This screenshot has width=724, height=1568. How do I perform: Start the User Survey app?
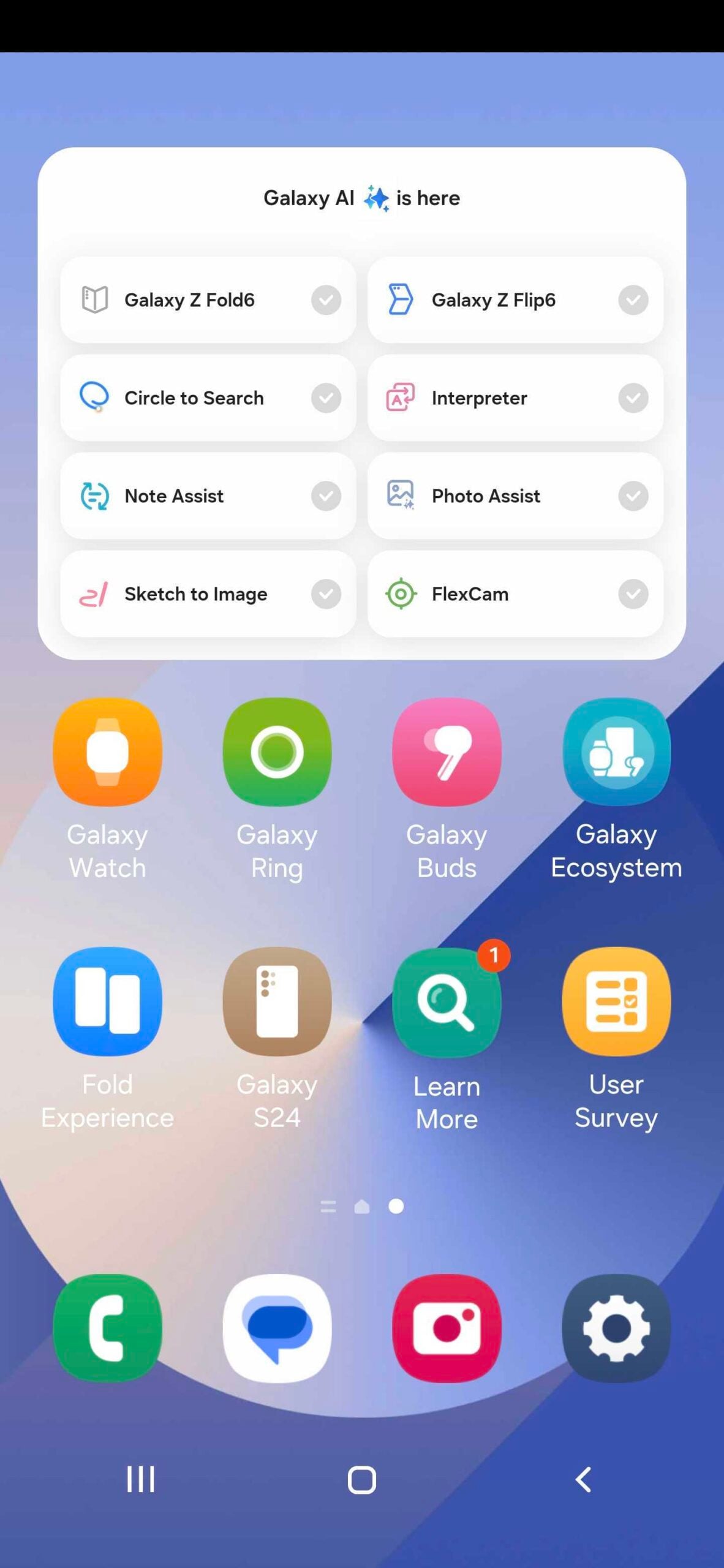616,1001
